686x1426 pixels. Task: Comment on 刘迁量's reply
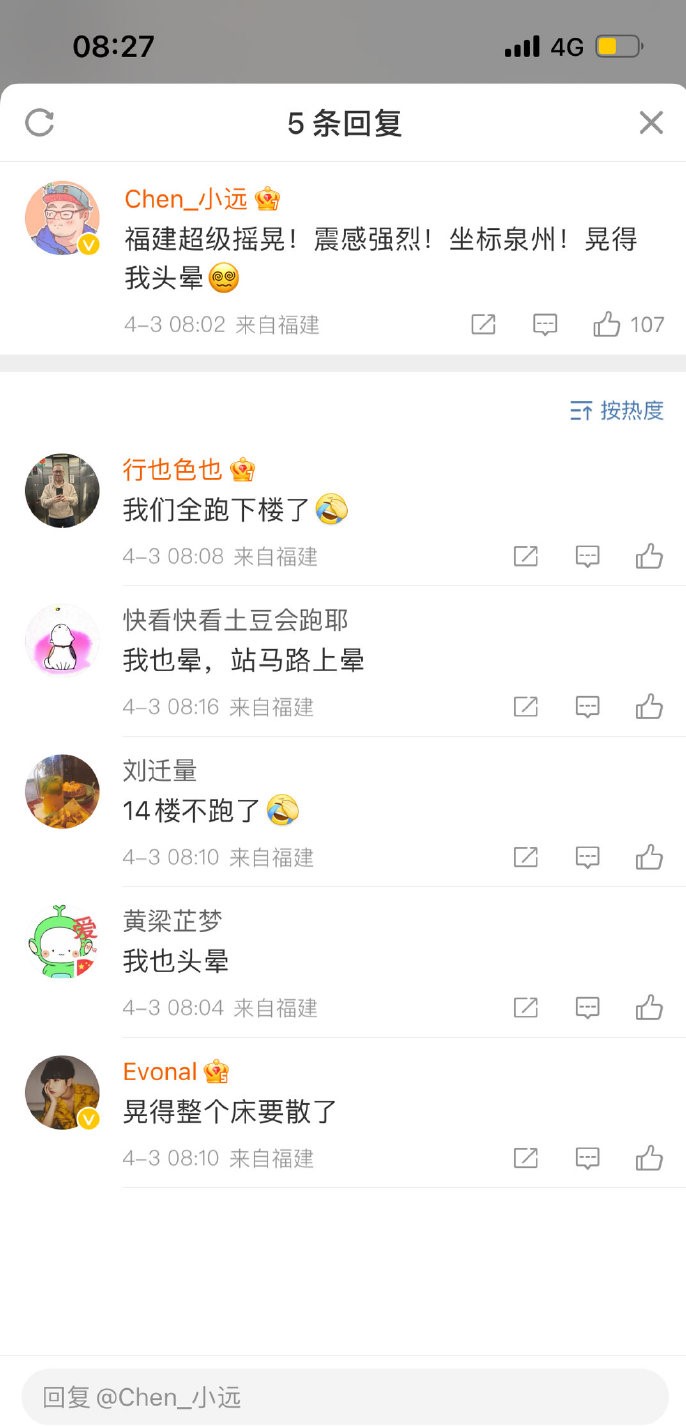pos(588,857)
